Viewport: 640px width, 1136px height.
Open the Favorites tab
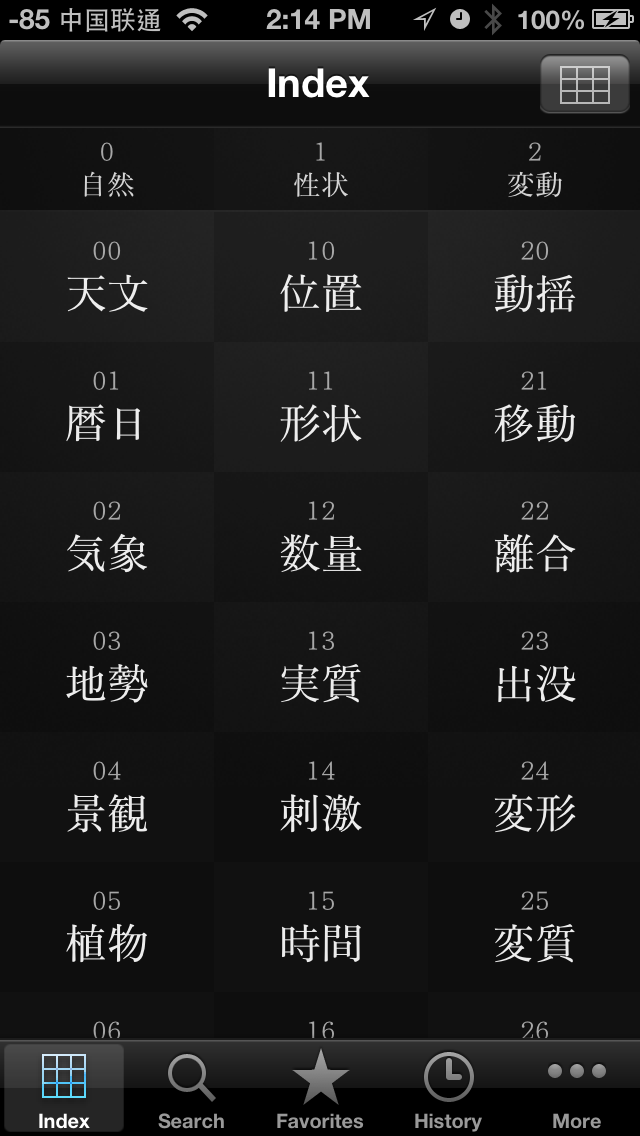tap(320, 1090)
